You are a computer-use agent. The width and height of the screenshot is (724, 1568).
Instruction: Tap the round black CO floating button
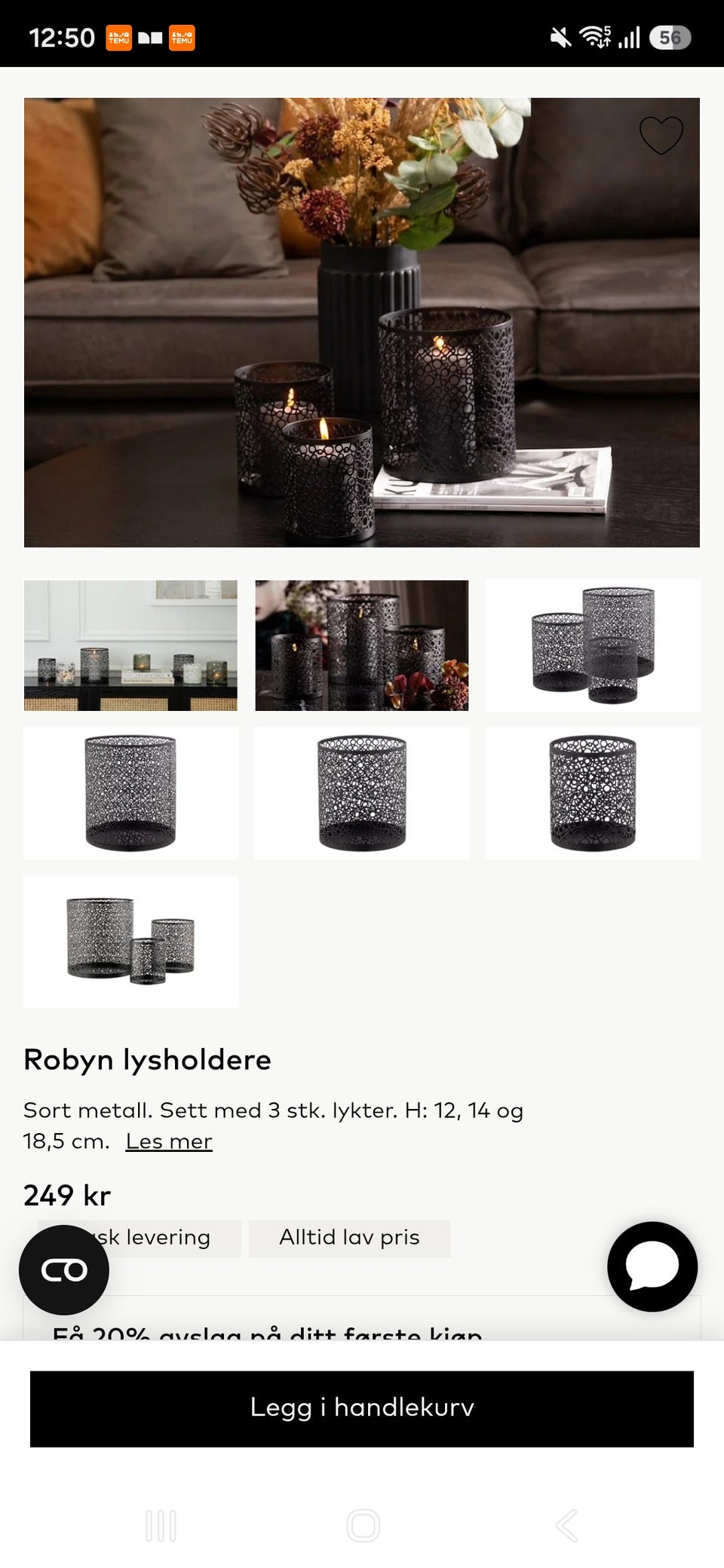64,1270
